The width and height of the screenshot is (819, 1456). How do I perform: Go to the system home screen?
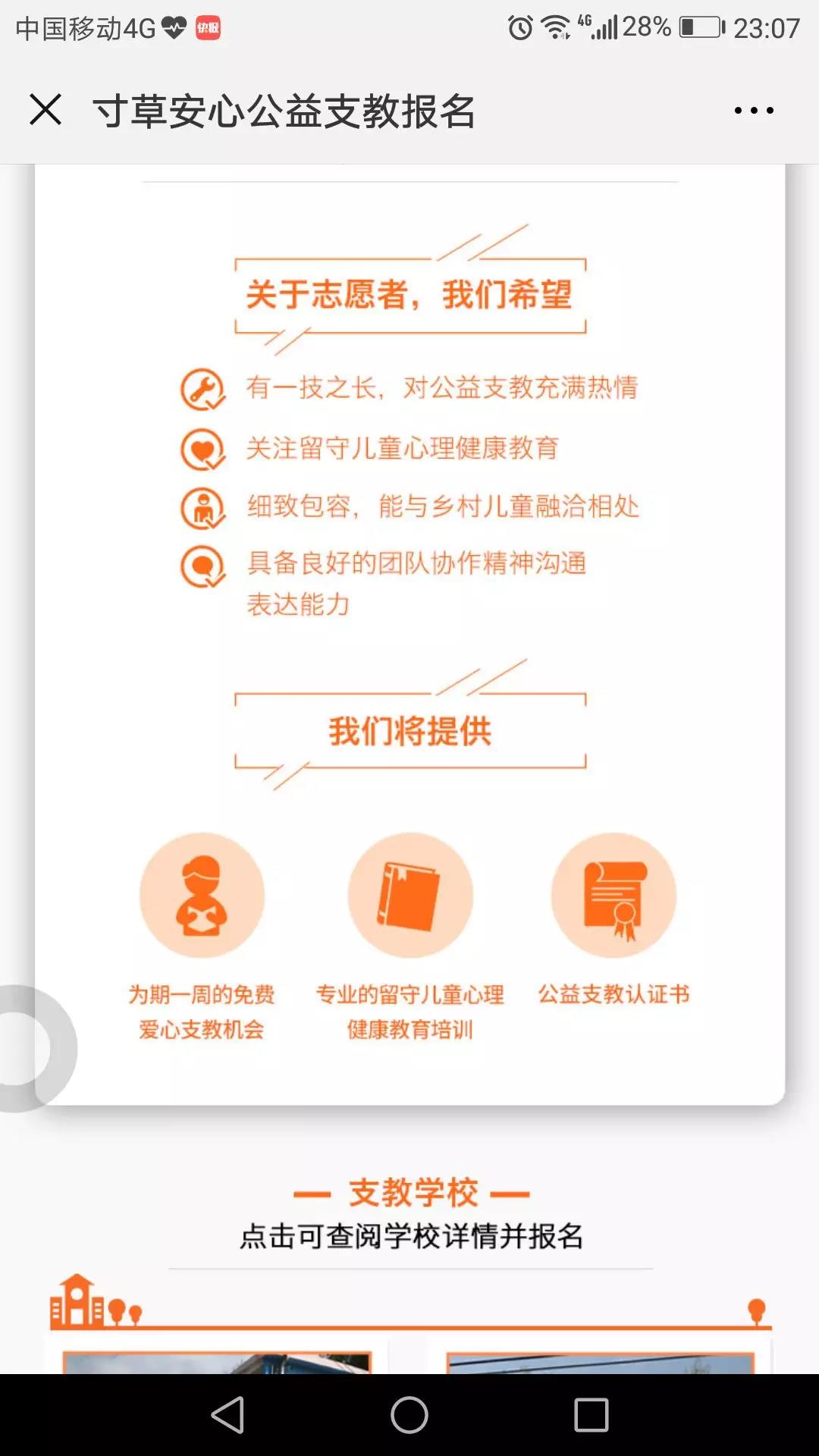point(409,1415)
